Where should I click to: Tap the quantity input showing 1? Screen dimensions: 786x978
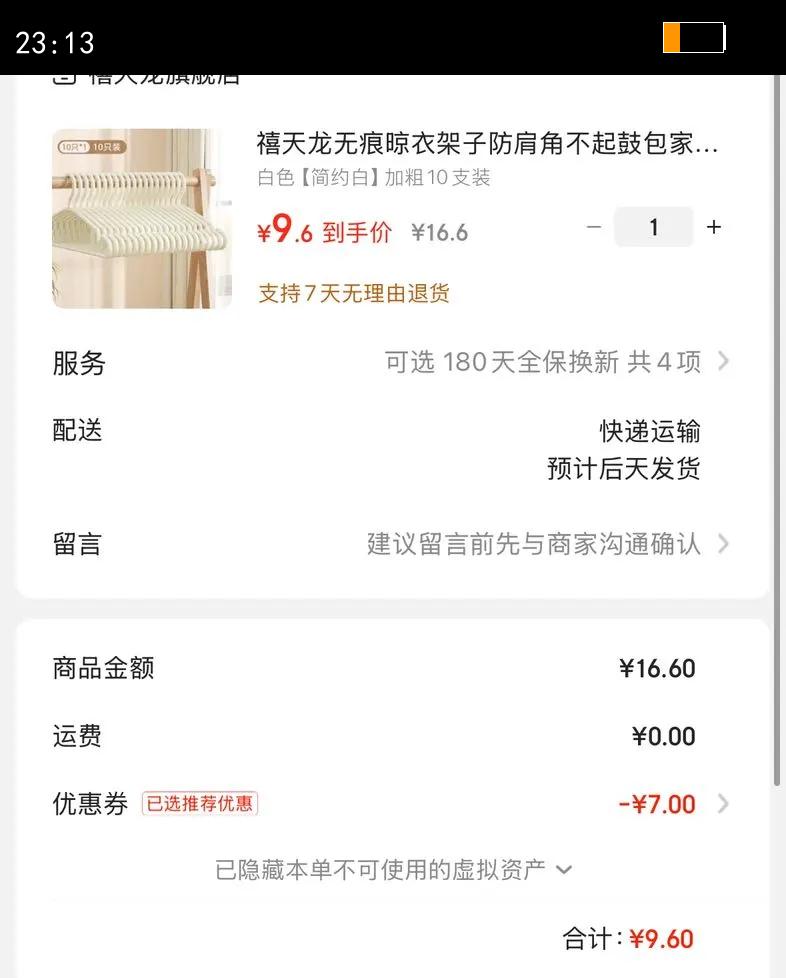coord(654,227)
